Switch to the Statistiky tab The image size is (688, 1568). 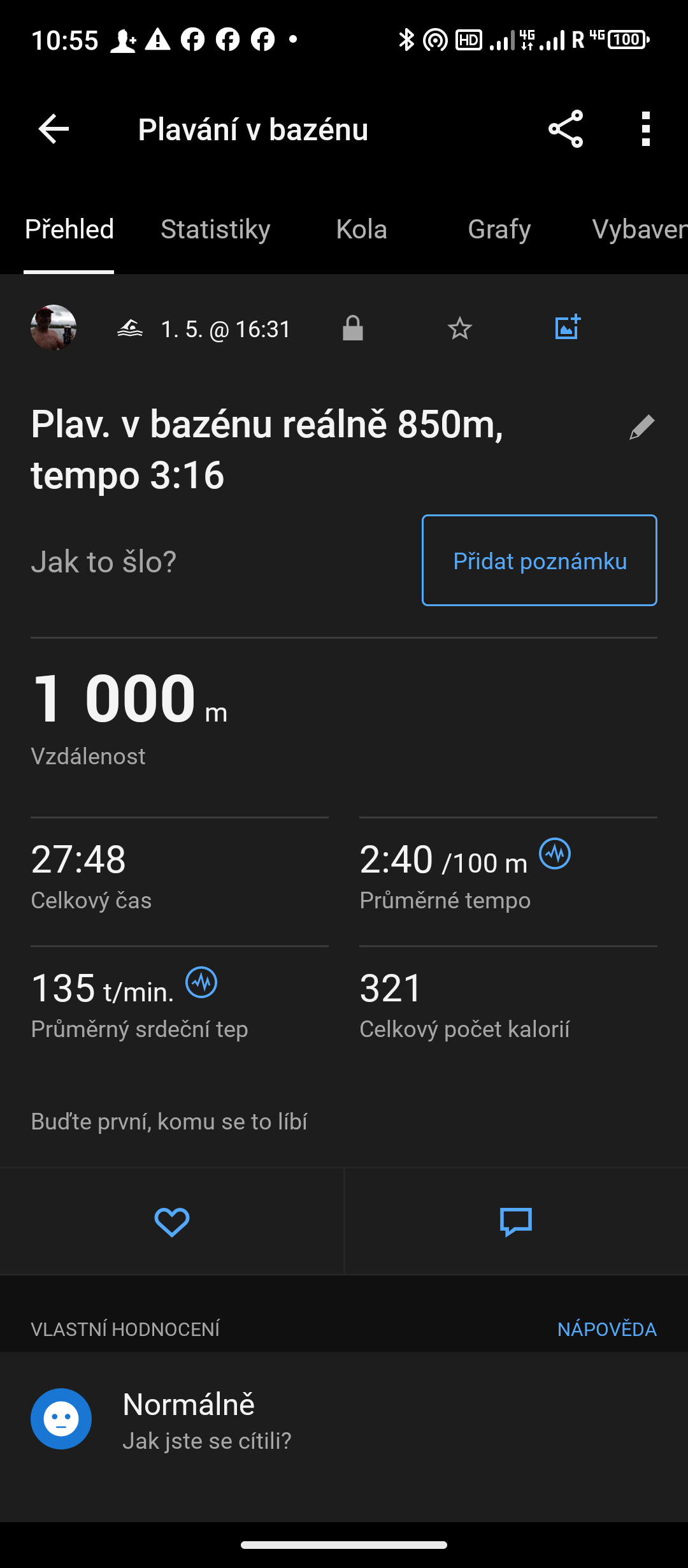pos(215,229)
